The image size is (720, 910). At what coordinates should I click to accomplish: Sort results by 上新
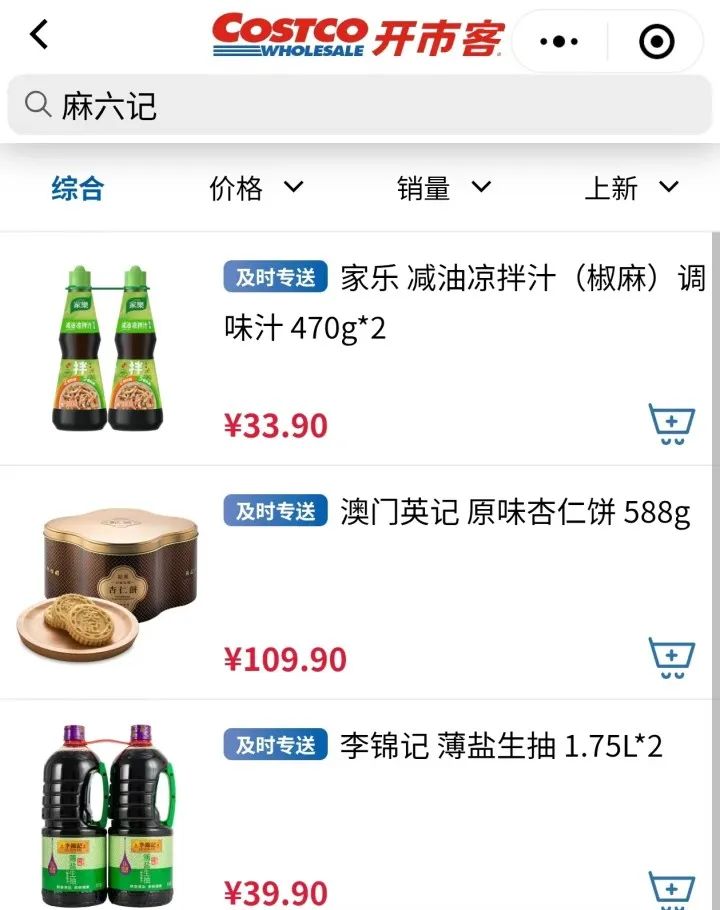click(x=631, y=188)
